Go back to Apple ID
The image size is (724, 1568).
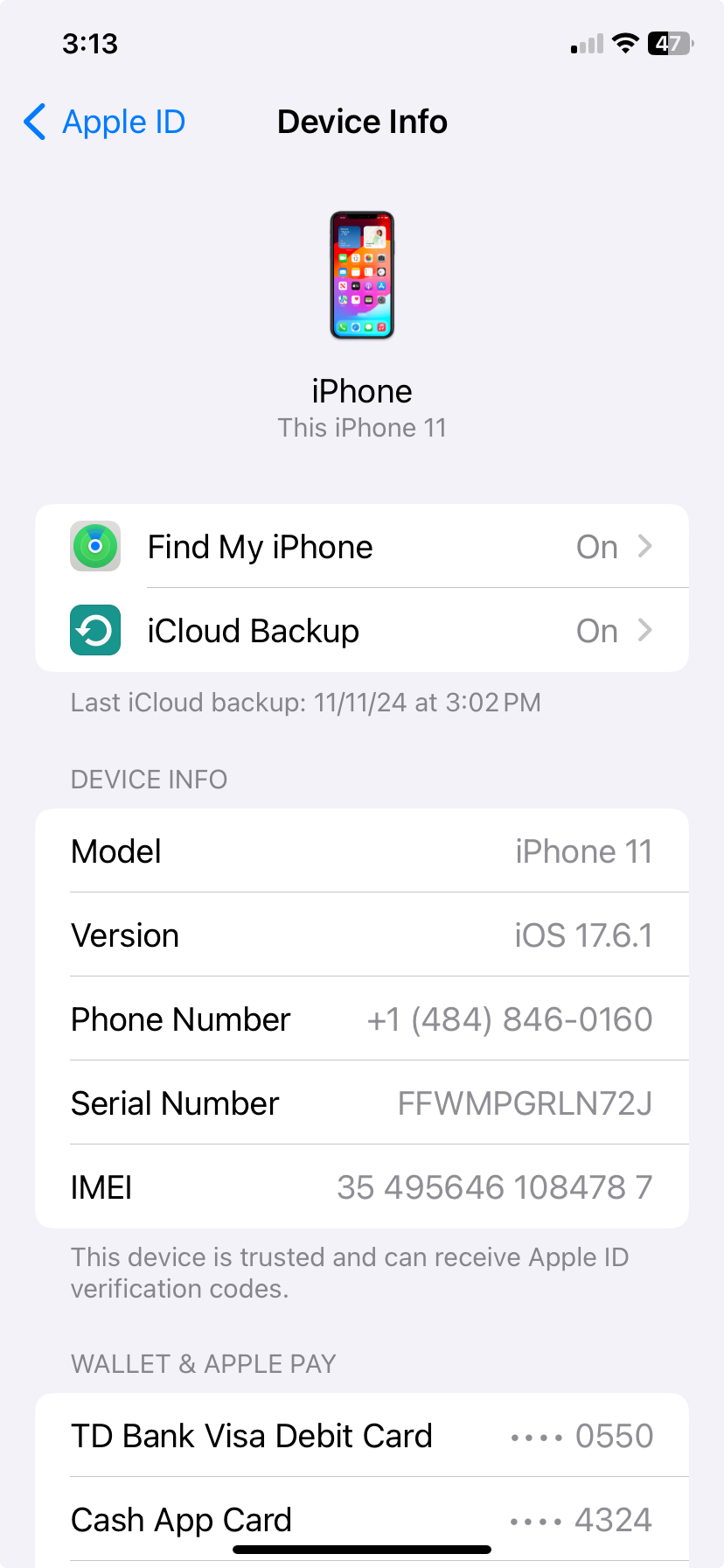[104, 122]
